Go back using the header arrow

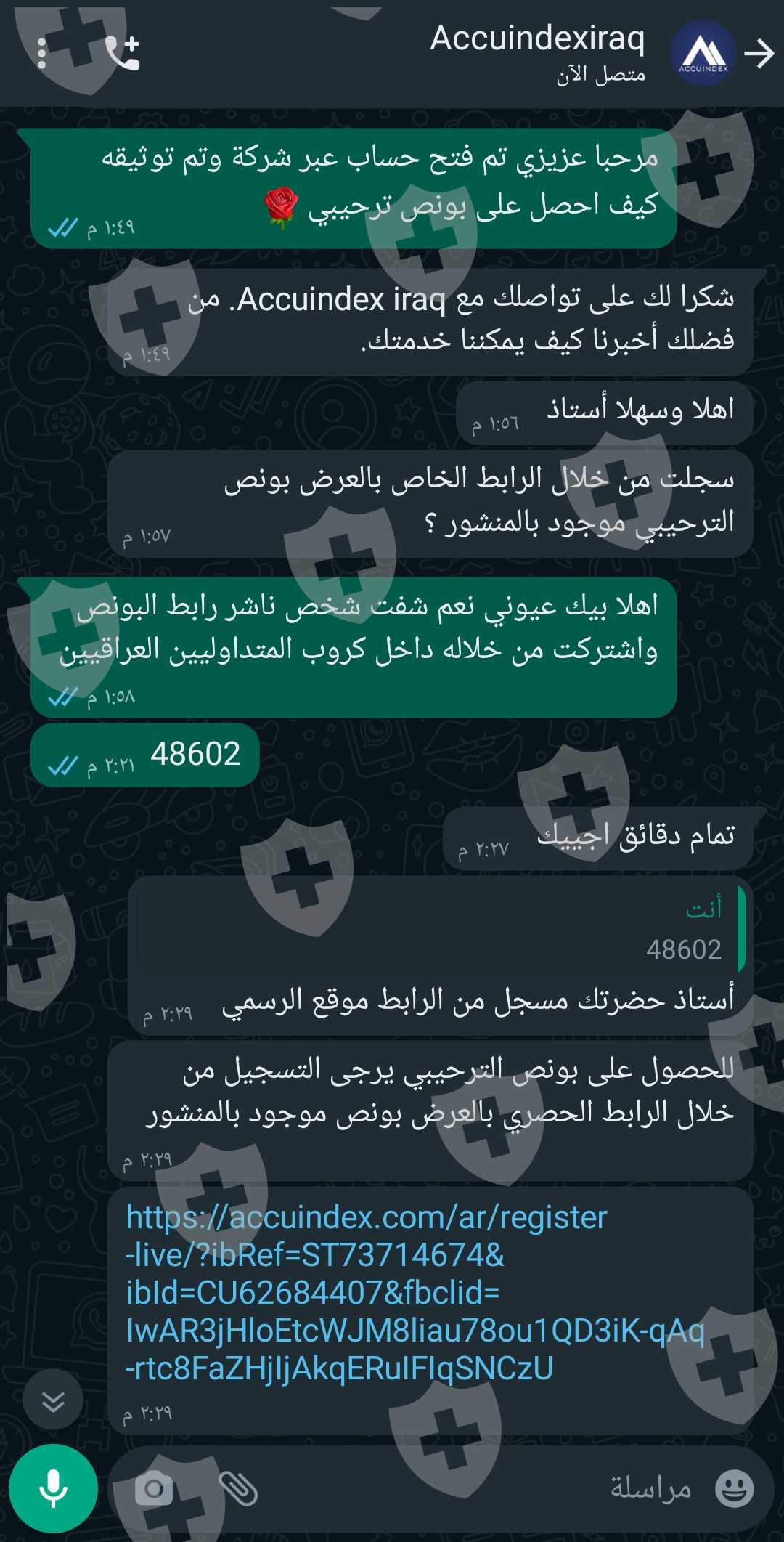pos(759,54)
